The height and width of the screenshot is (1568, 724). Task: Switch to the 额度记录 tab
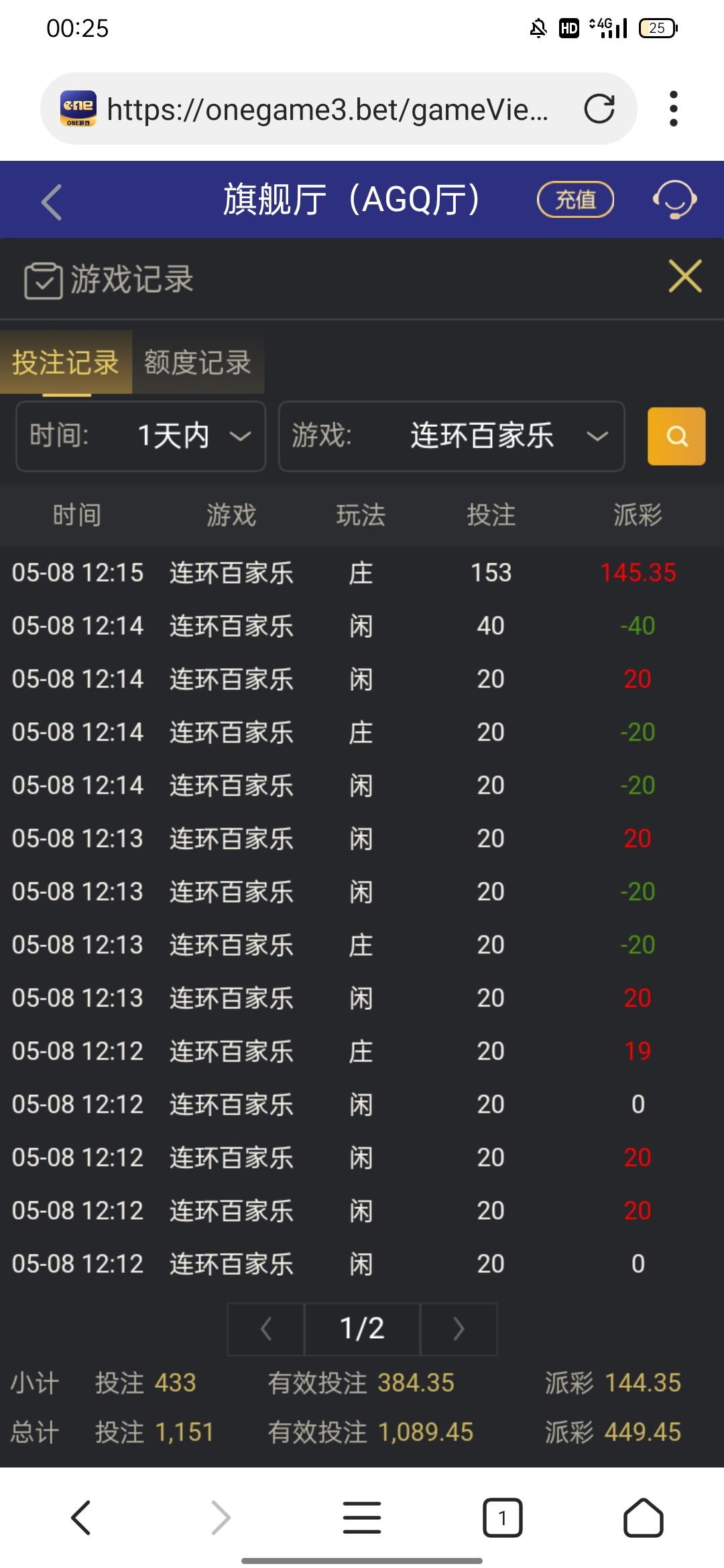coord(196,363)
